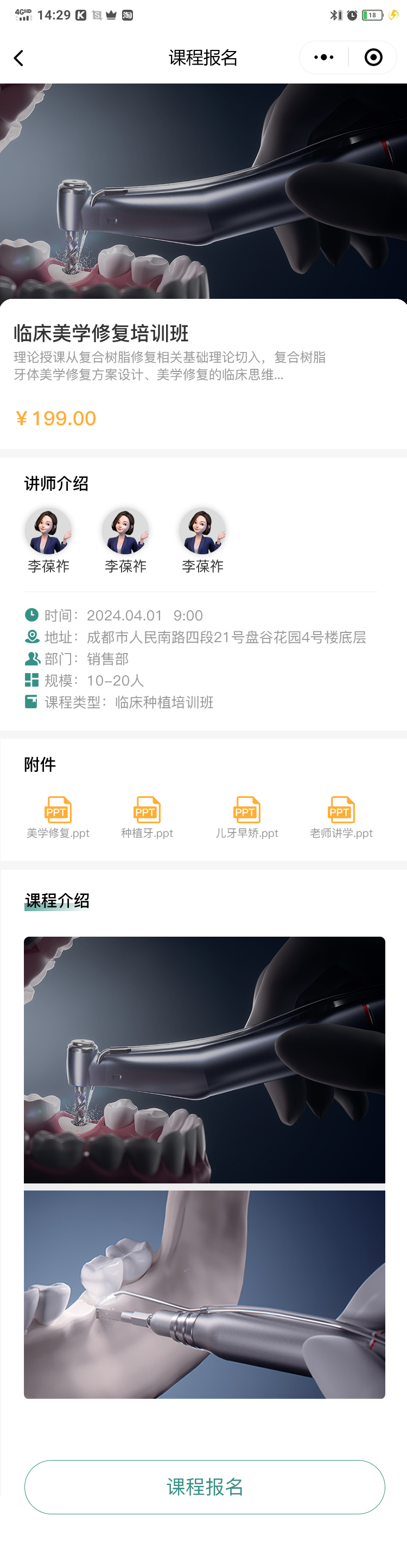Open the 美学修复.ppt attachment

58,816
